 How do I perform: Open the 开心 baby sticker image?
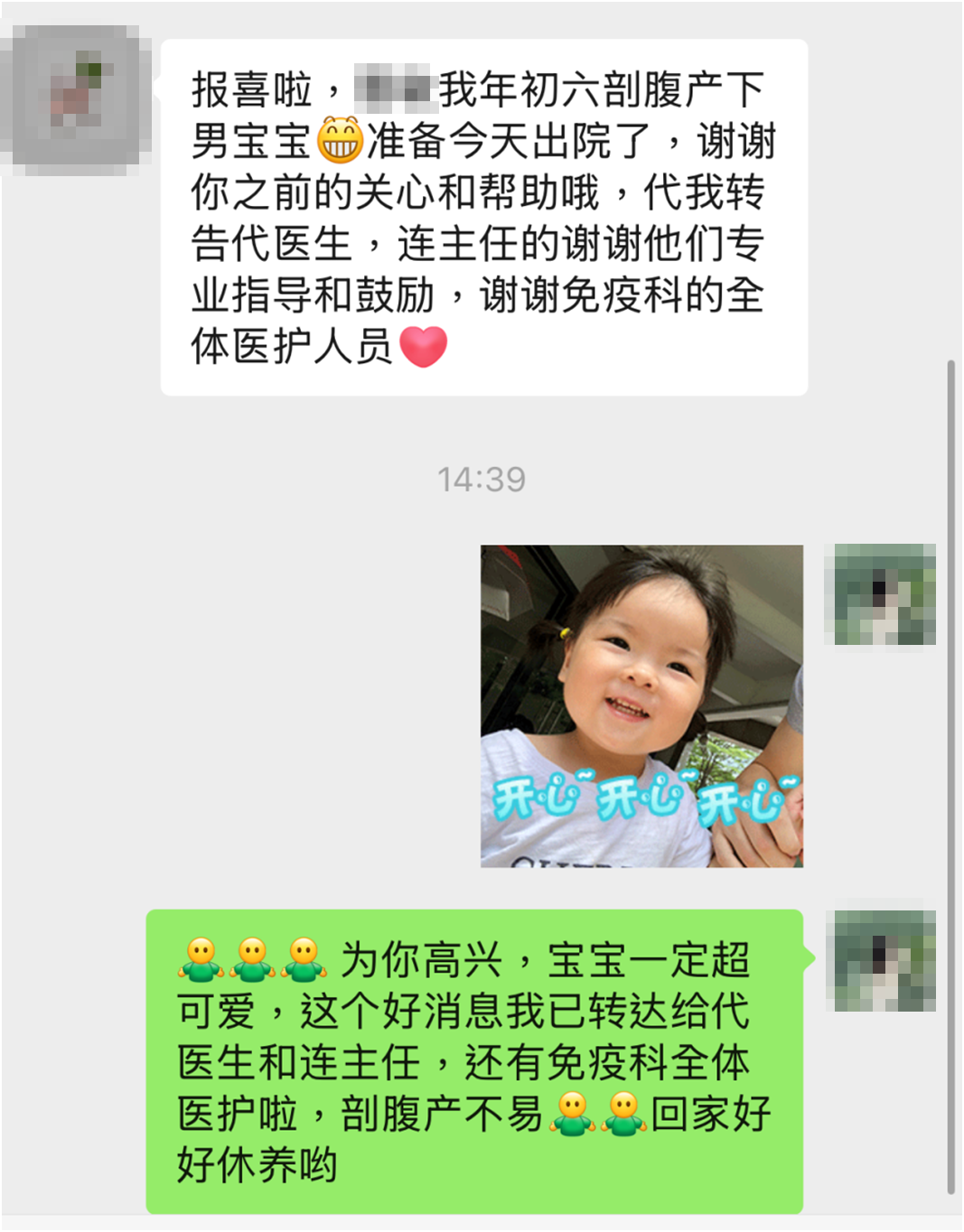(x=641, y=705)
